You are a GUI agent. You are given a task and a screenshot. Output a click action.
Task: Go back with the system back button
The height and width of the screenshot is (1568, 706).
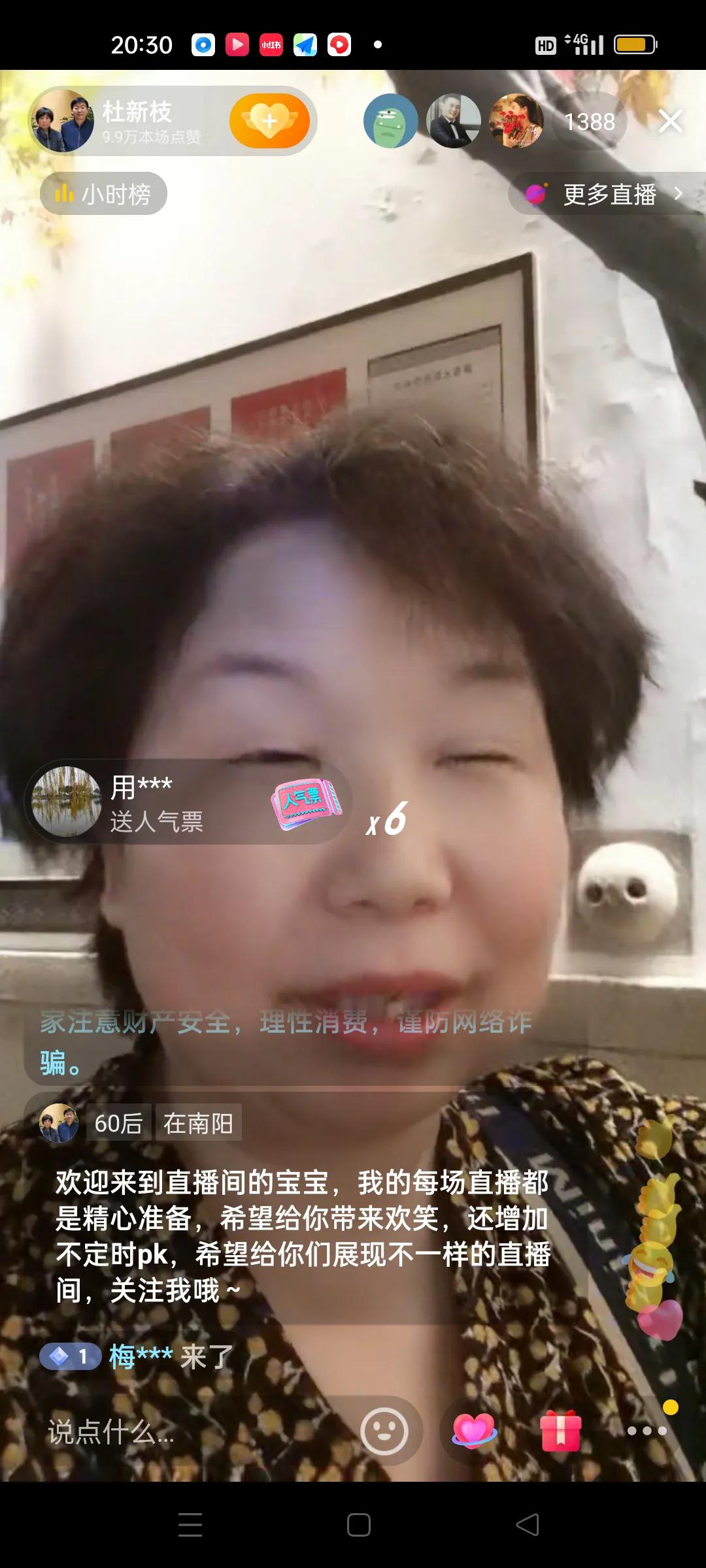coord(528,1525)
